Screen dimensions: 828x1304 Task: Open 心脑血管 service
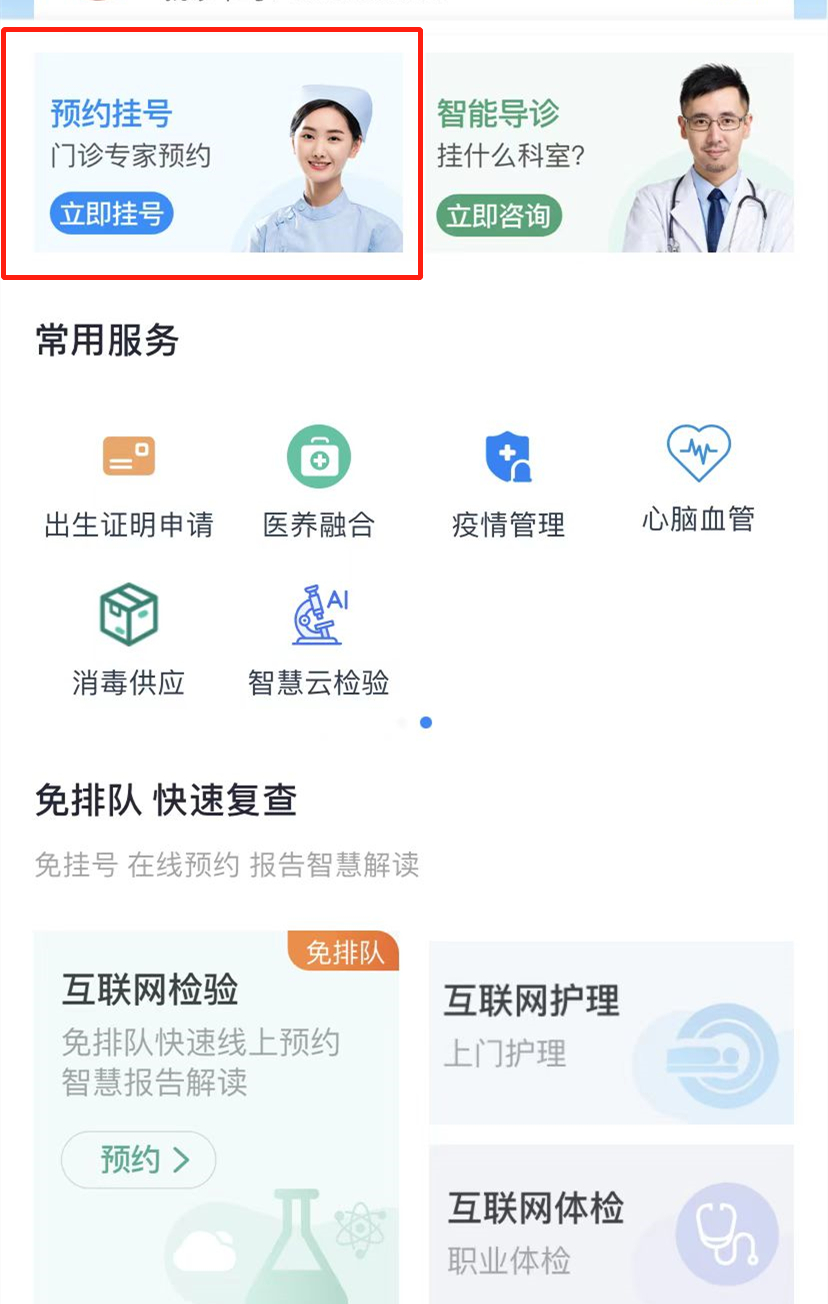pos(698,478)
